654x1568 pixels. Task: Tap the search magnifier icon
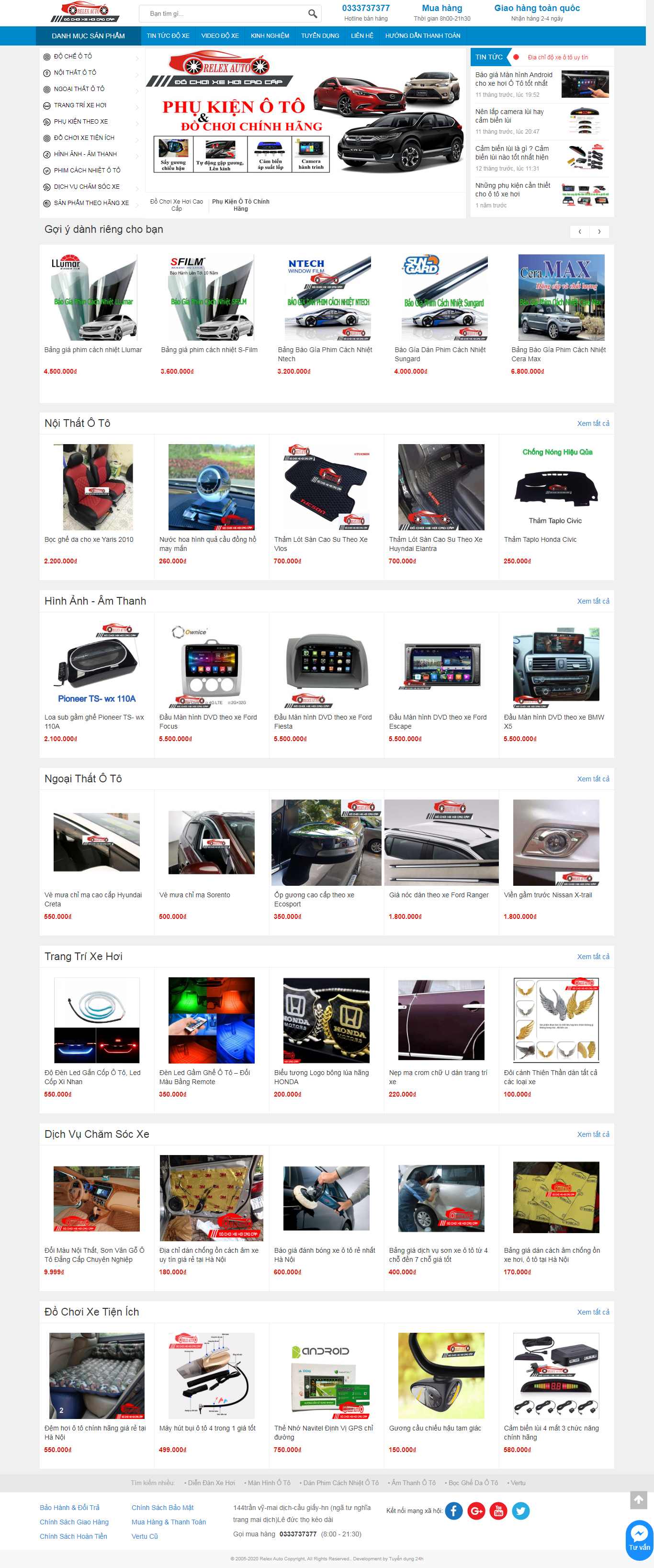click(x=312, y=13)
